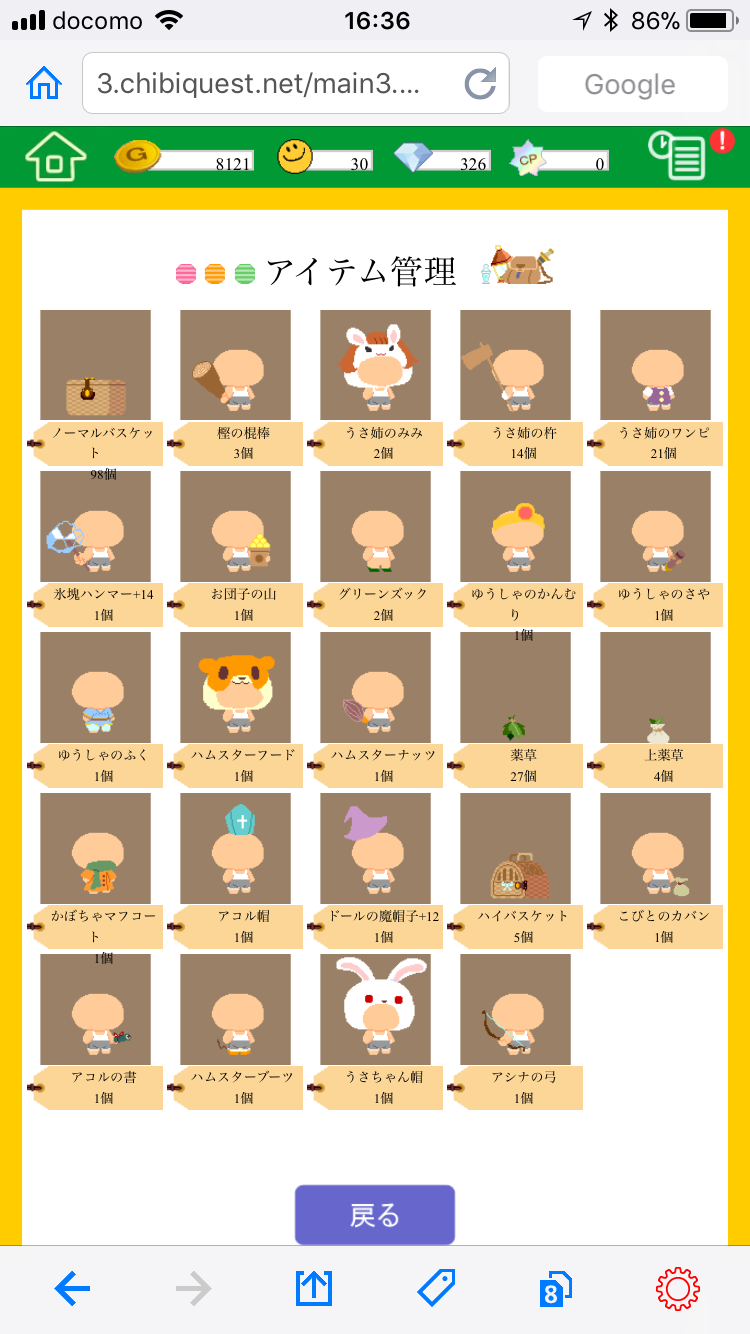750x1334 pixels.
Task: Open the browser home icon
Action: 44,84
